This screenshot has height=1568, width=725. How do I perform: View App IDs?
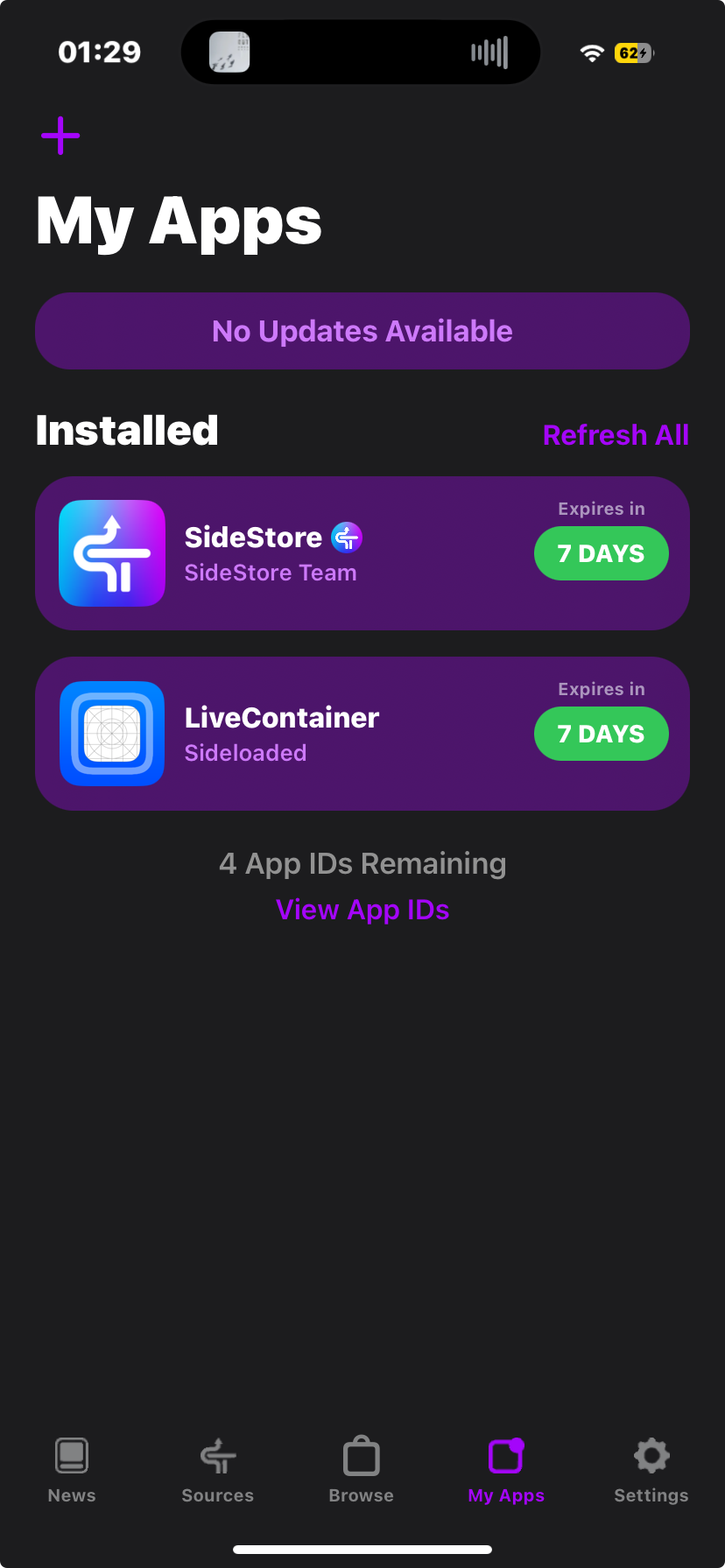362,910
